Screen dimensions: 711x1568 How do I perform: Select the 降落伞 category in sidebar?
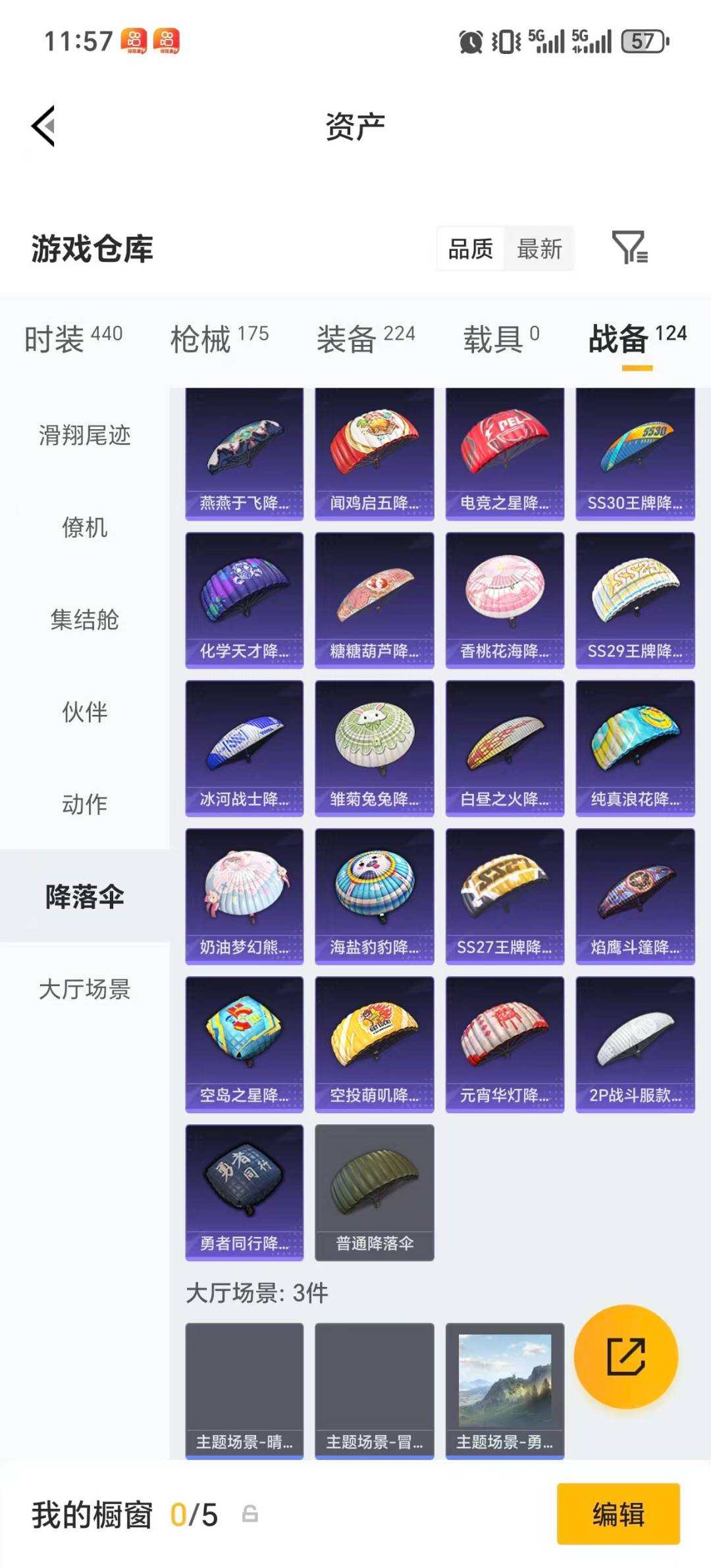point(86,893)
